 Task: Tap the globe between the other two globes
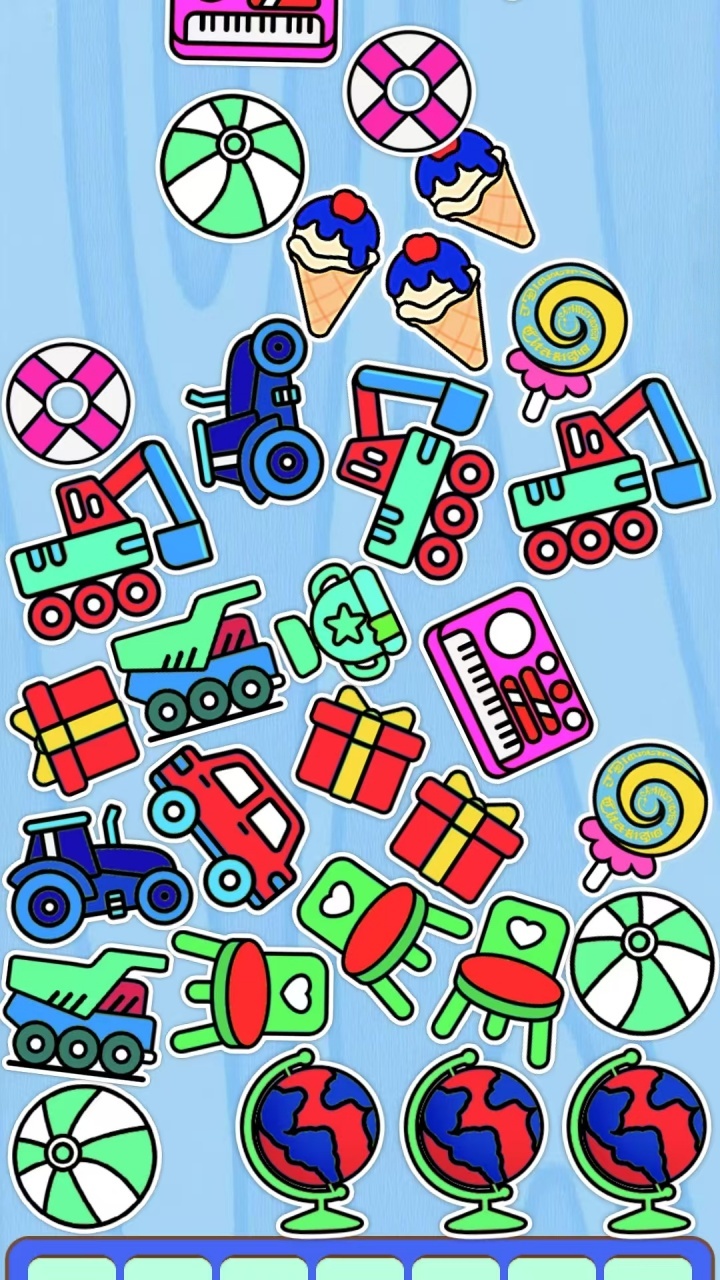(x=474, y=1139)
